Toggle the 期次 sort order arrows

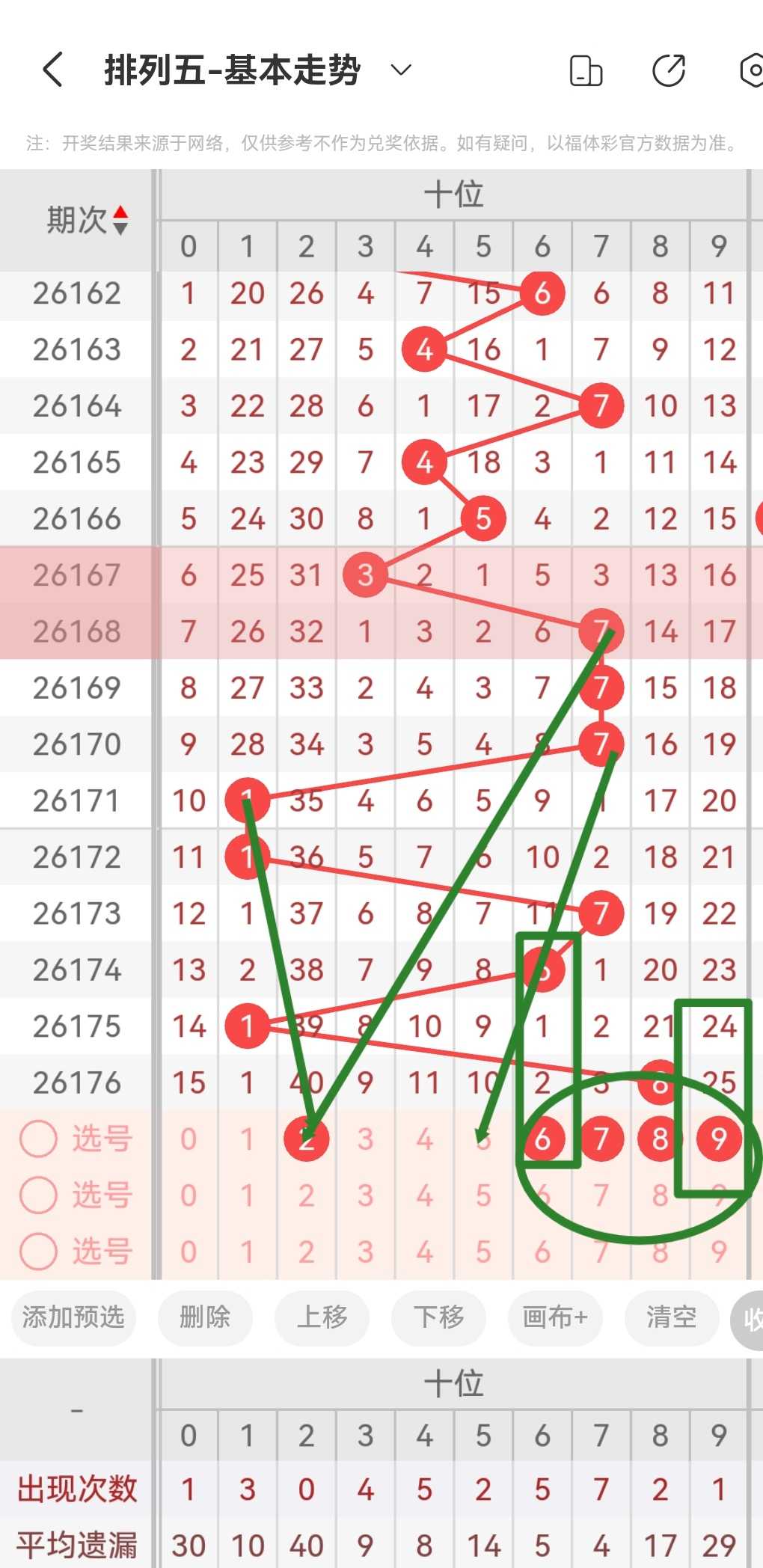[x=120, y=221]
